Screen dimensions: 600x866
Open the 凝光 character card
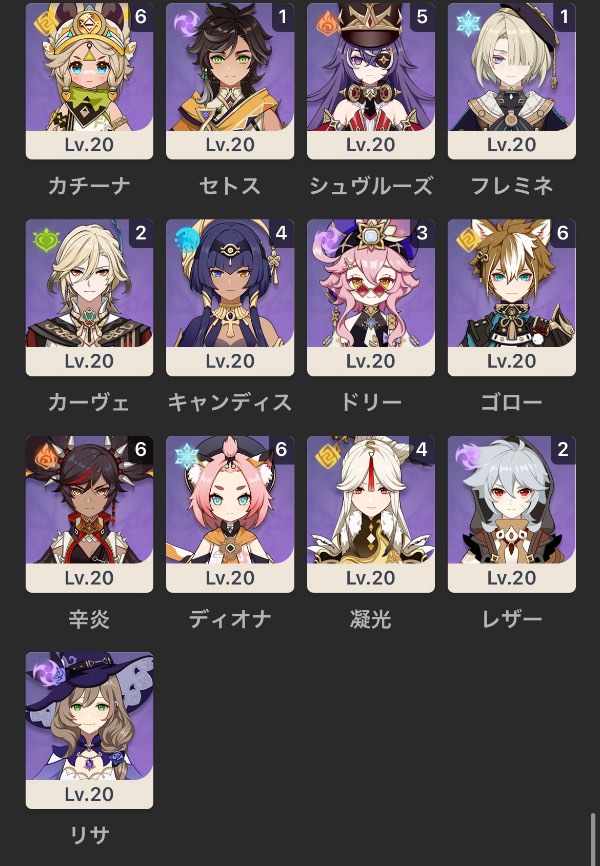coord(371,514)
